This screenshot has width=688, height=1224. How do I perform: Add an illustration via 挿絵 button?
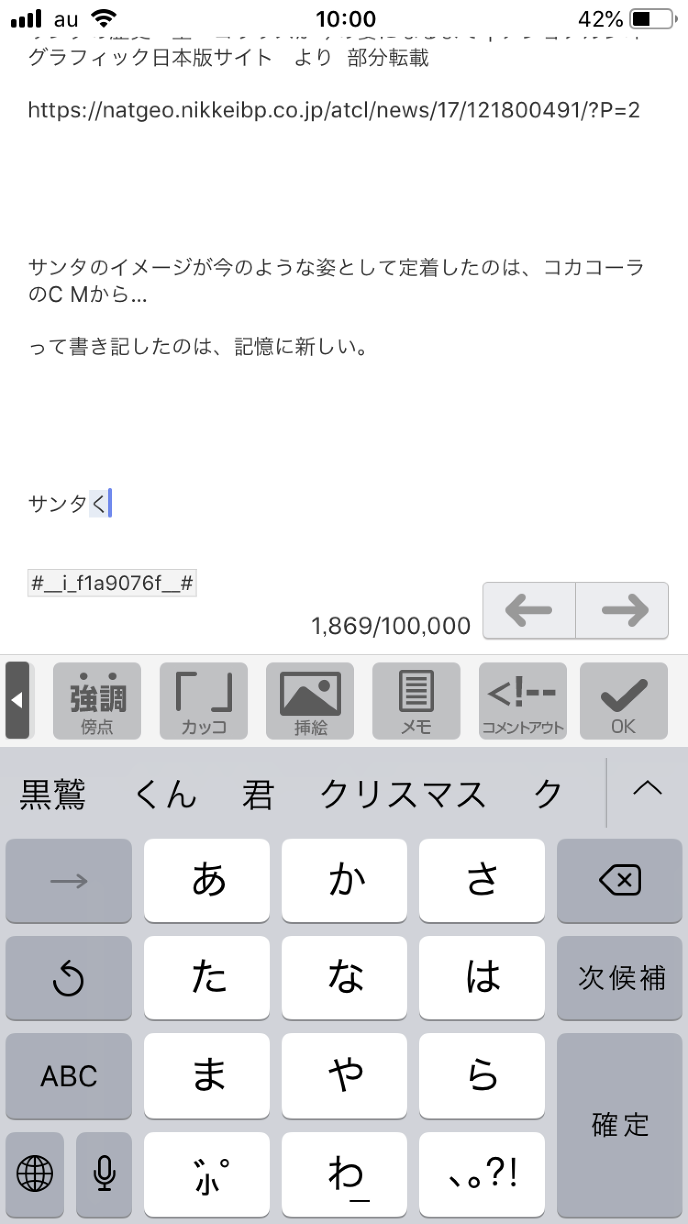(x=311, y=700)
